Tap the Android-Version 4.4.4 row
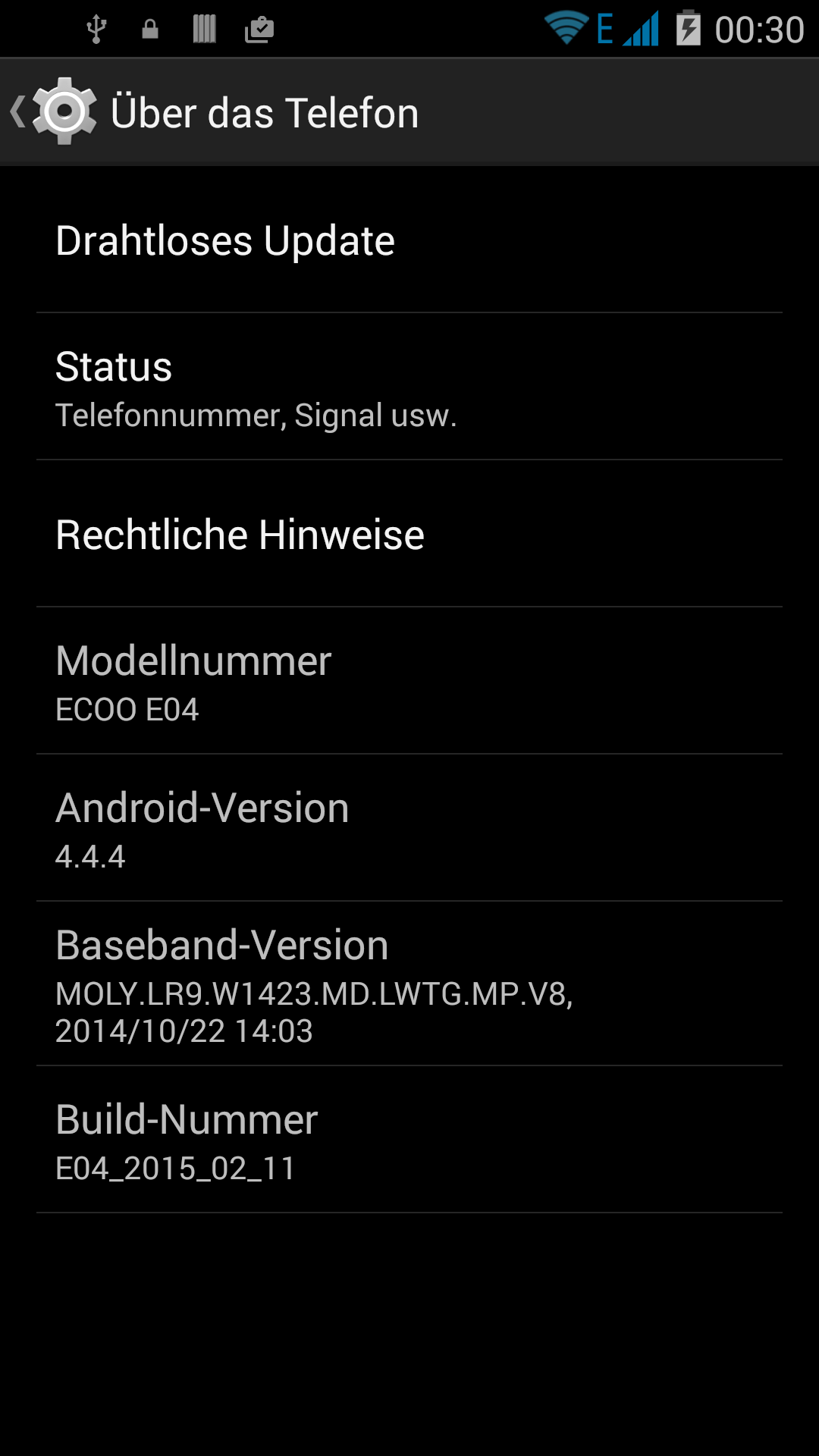 (409, 829)
